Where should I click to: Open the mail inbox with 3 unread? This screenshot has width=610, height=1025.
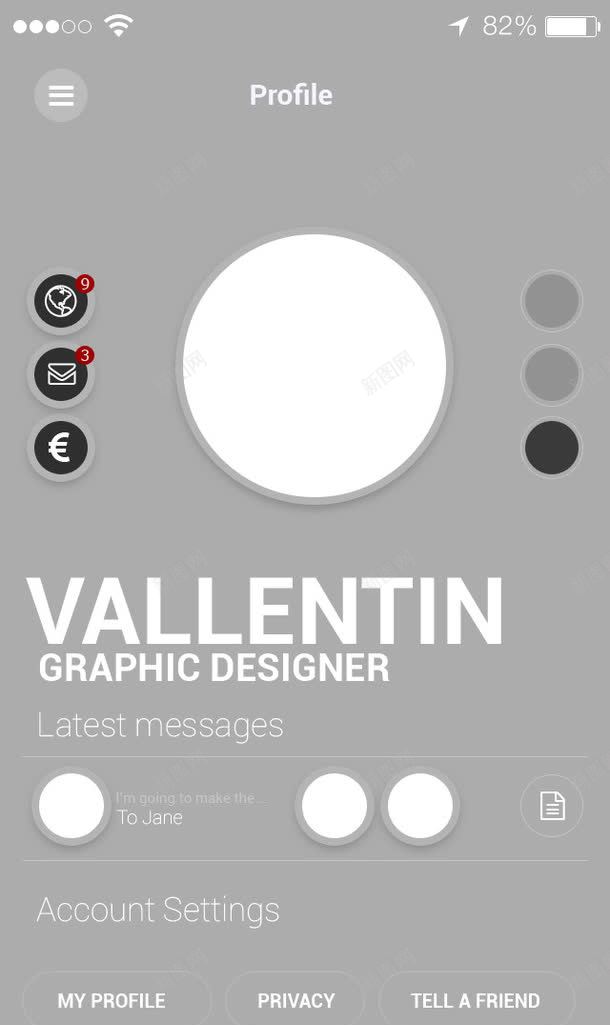61,374
